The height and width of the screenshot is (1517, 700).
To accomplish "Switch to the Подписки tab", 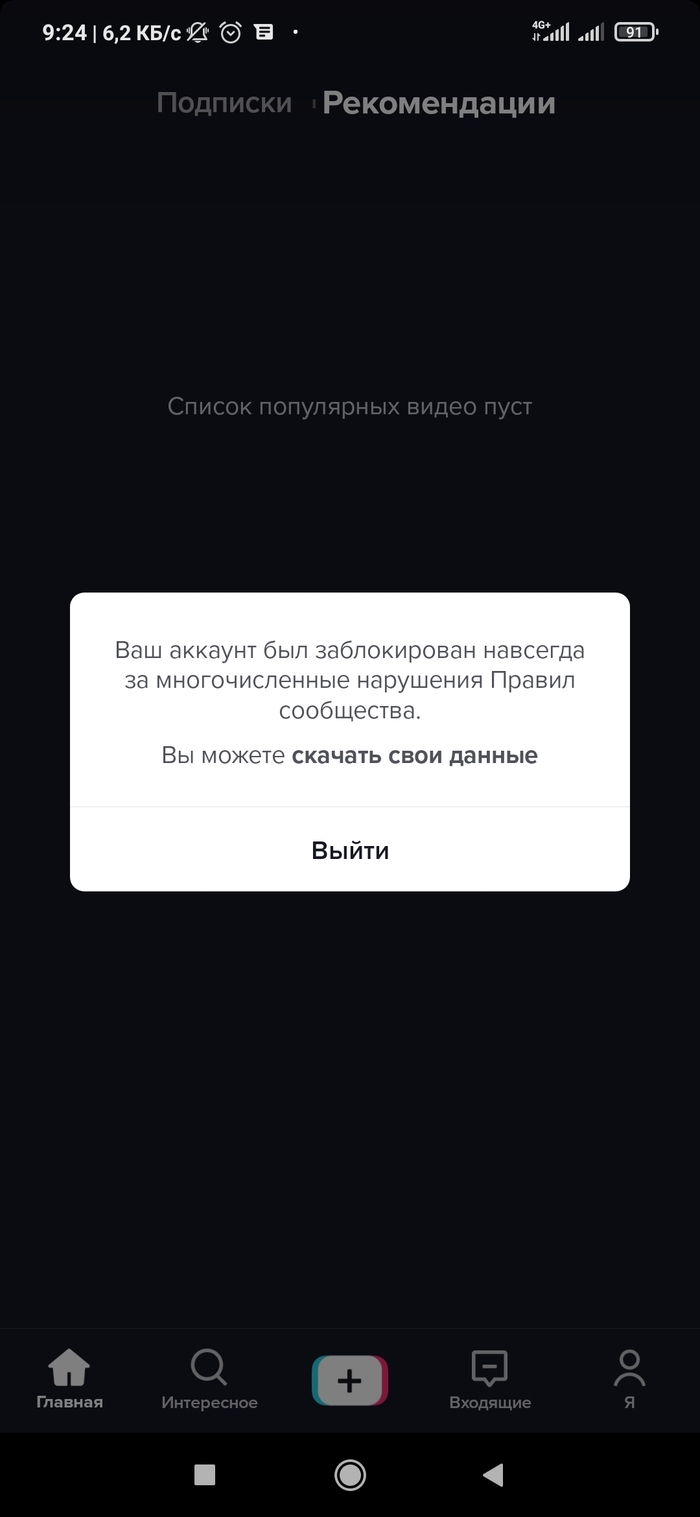I will 224,103.
